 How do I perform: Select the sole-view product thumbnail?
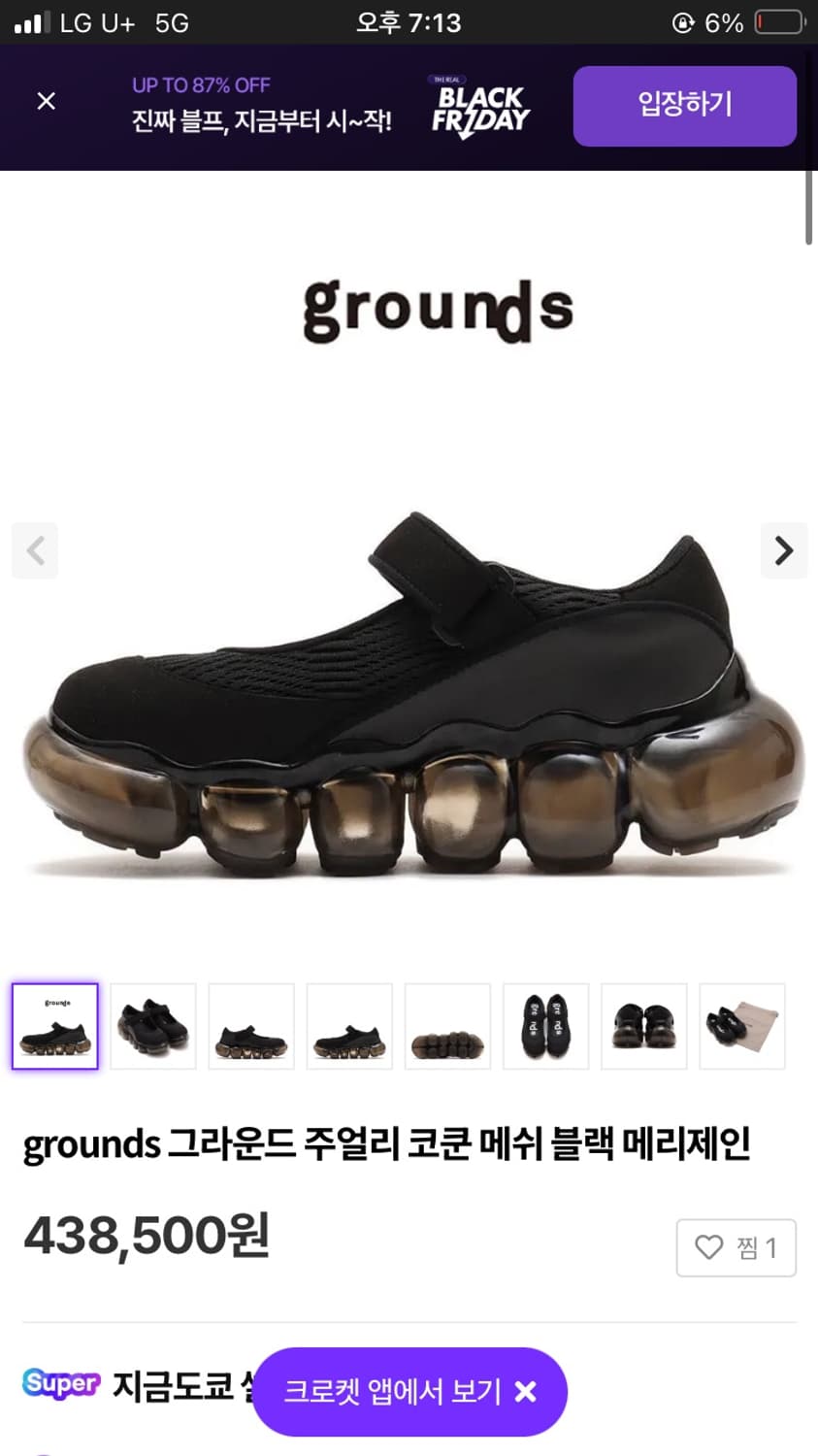447,1026
